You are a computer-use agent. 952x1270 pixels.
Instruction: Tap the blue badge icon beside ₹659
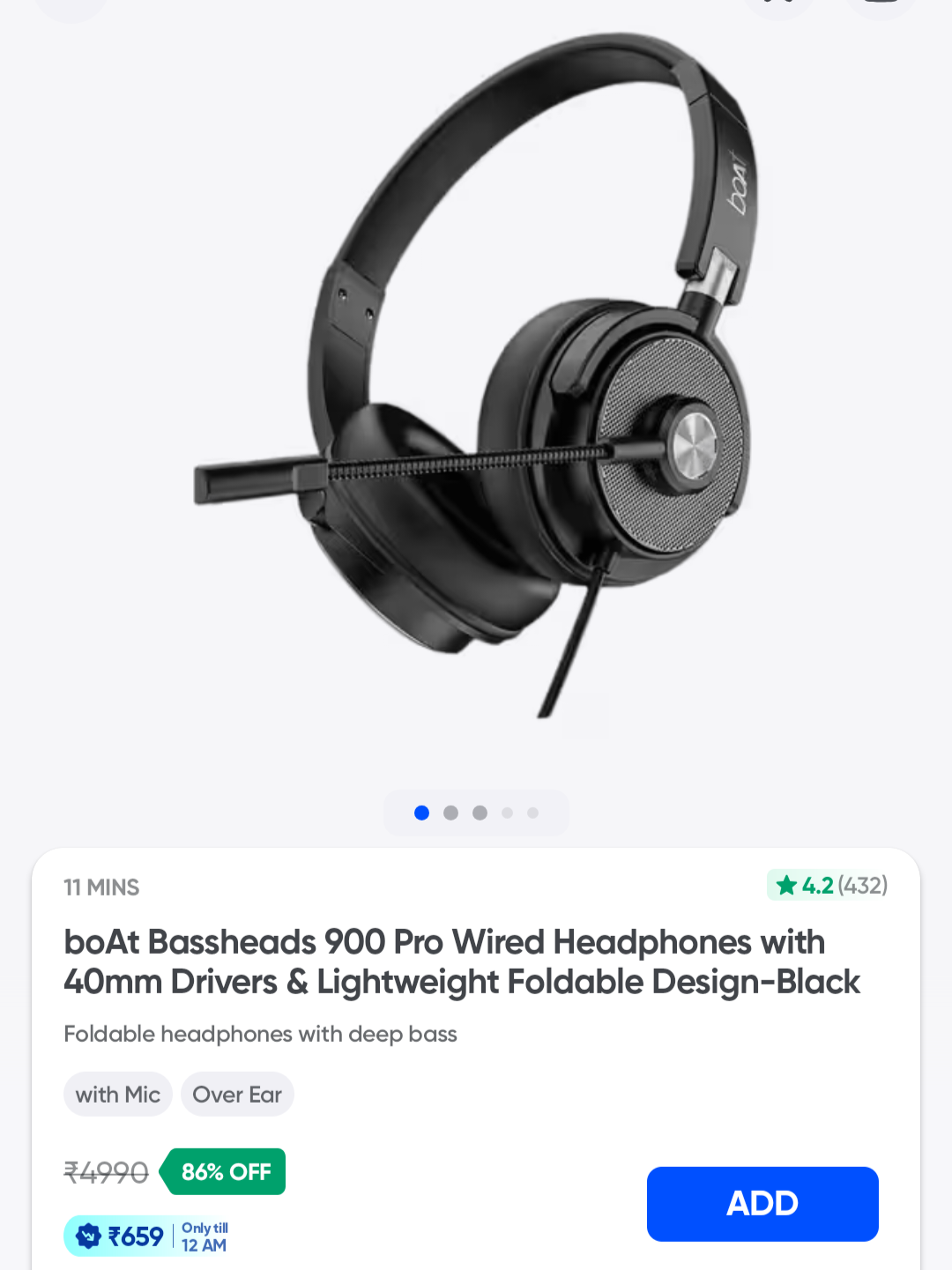pyautogui.click(x=88, y=1236)
